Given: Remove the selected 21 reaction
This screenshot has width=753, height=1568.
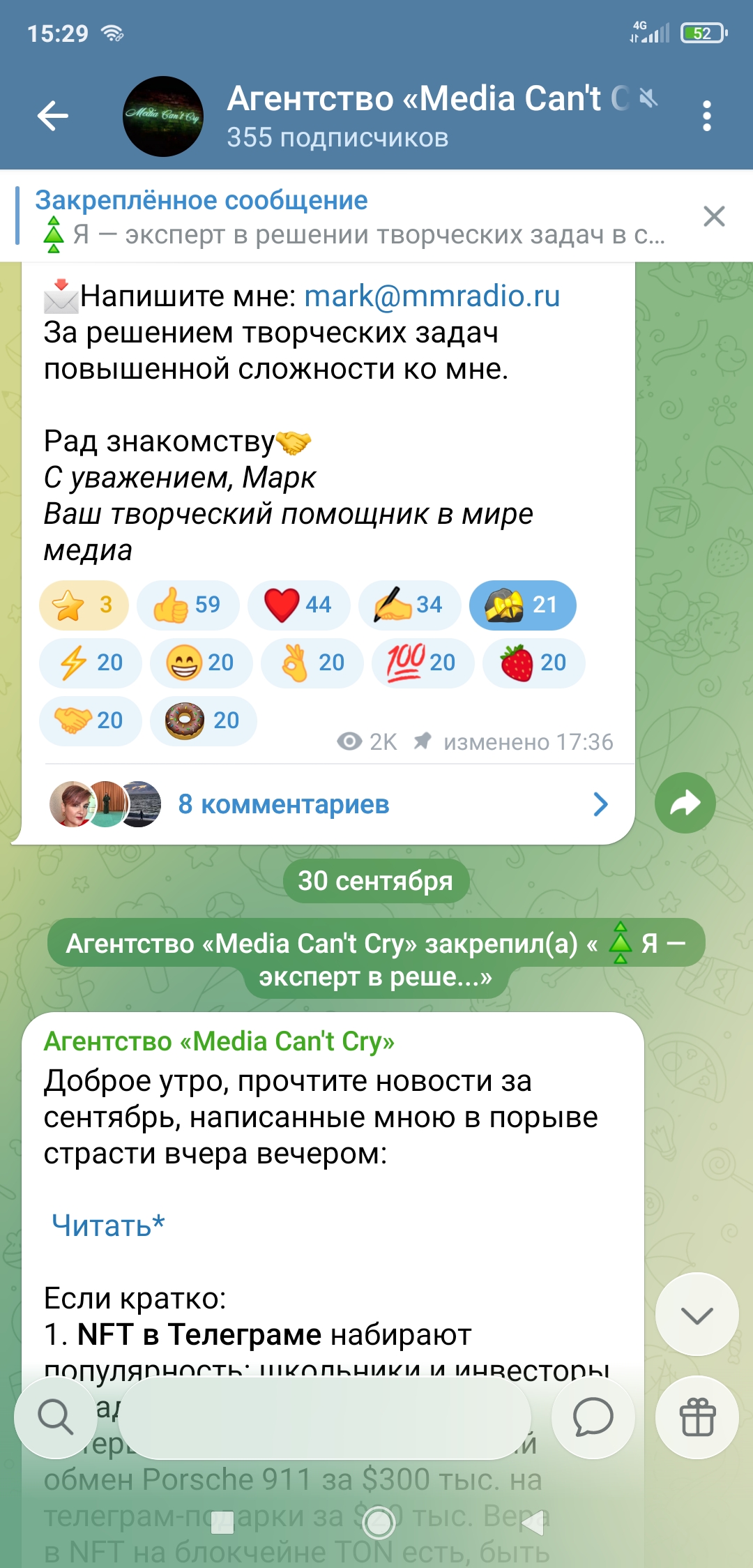Looking at the screenshot, I should (x=522, y=605).
